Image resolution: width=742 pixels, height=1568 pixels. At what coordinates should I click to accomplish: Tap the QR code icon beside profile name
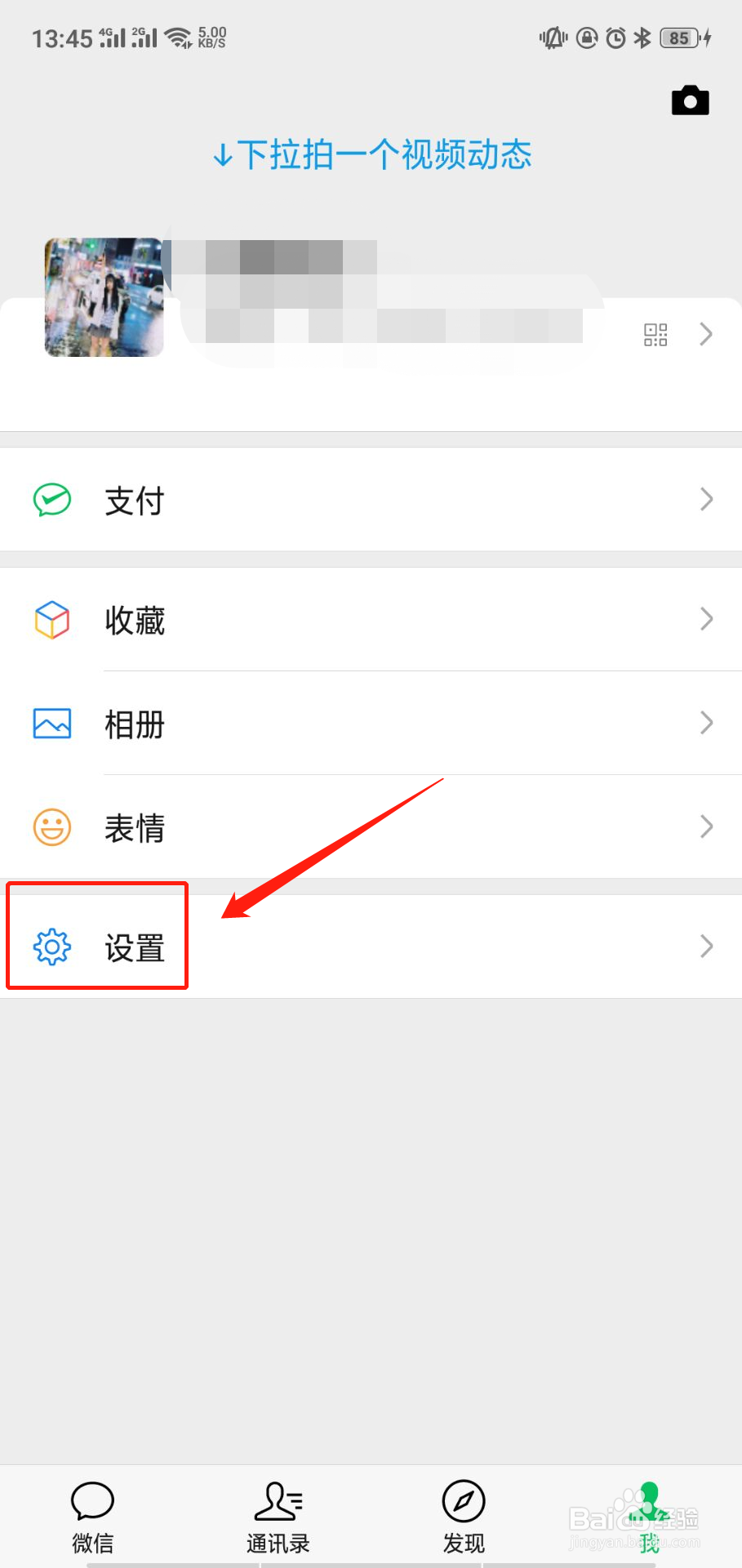point(655,335)
